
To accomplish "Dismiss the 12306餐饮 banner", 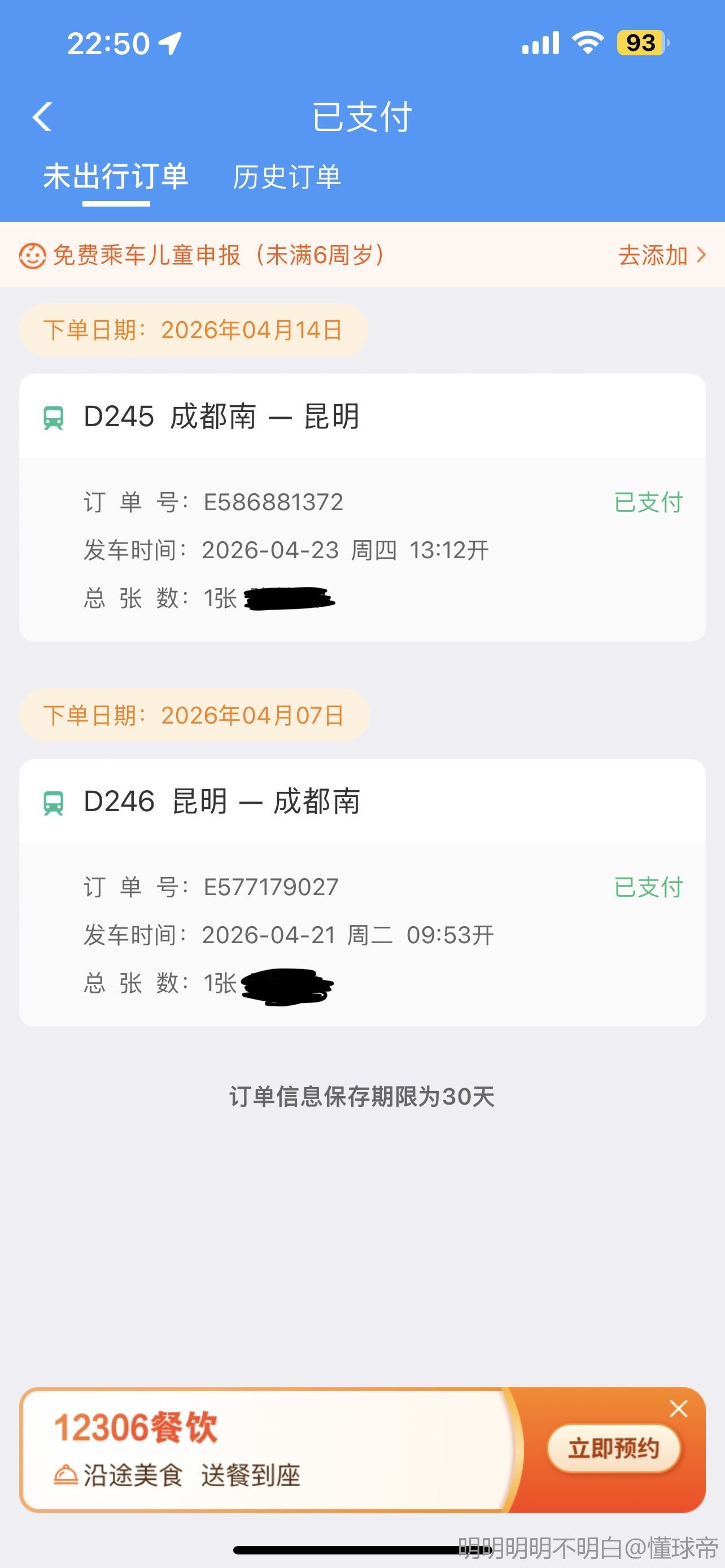I will 678,1408.
